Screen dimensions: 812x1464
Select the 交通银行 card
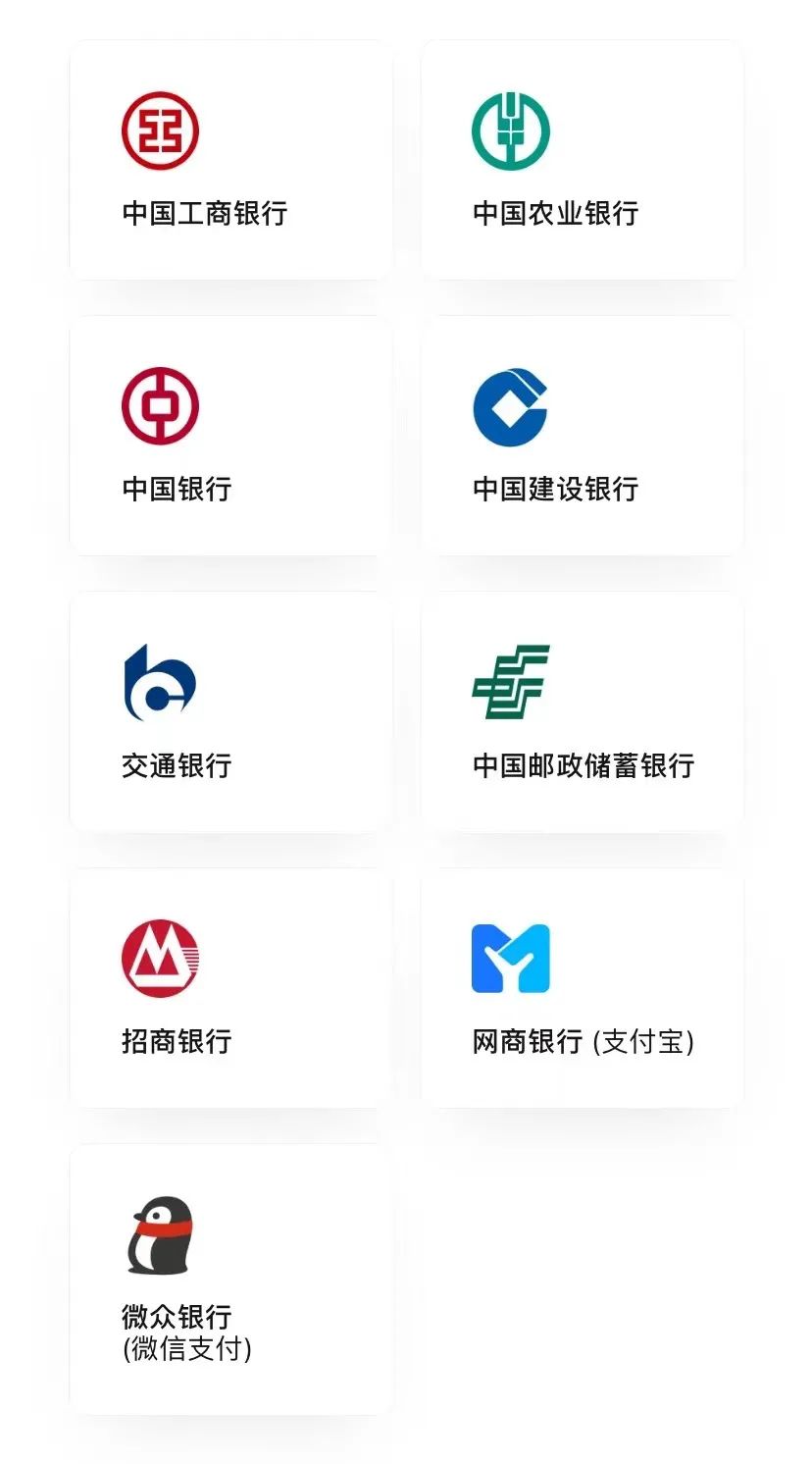(x=230, y=713)
